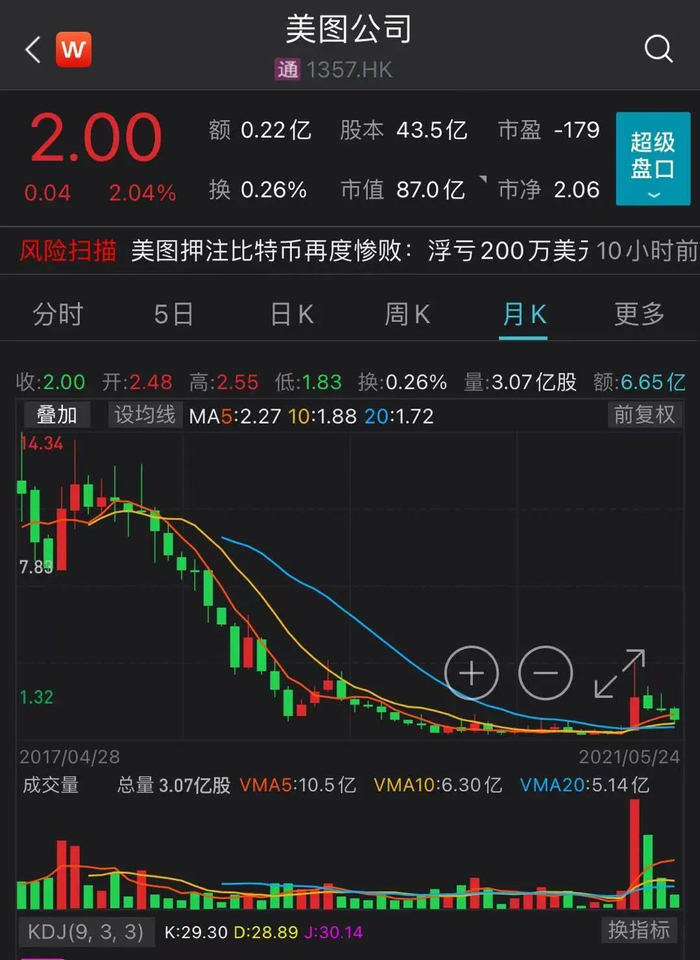Switch to the 5日 chart tab

tap(173, 314)
